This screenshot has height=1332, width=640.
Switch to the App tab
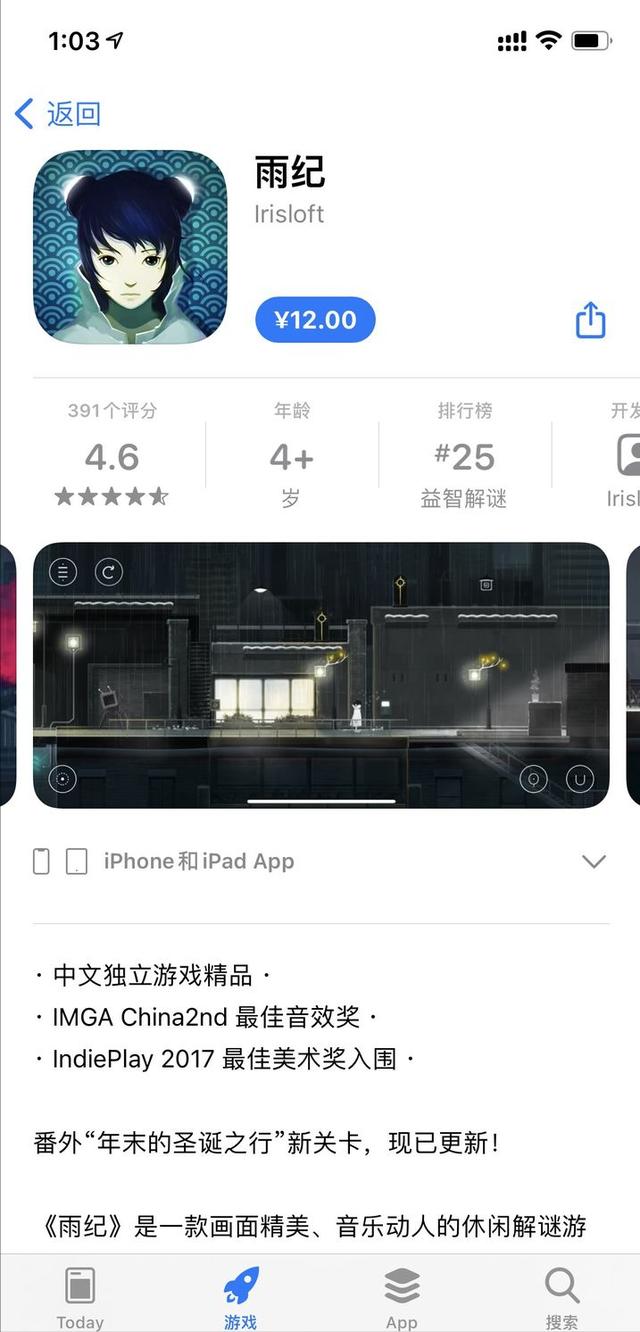401,1297
